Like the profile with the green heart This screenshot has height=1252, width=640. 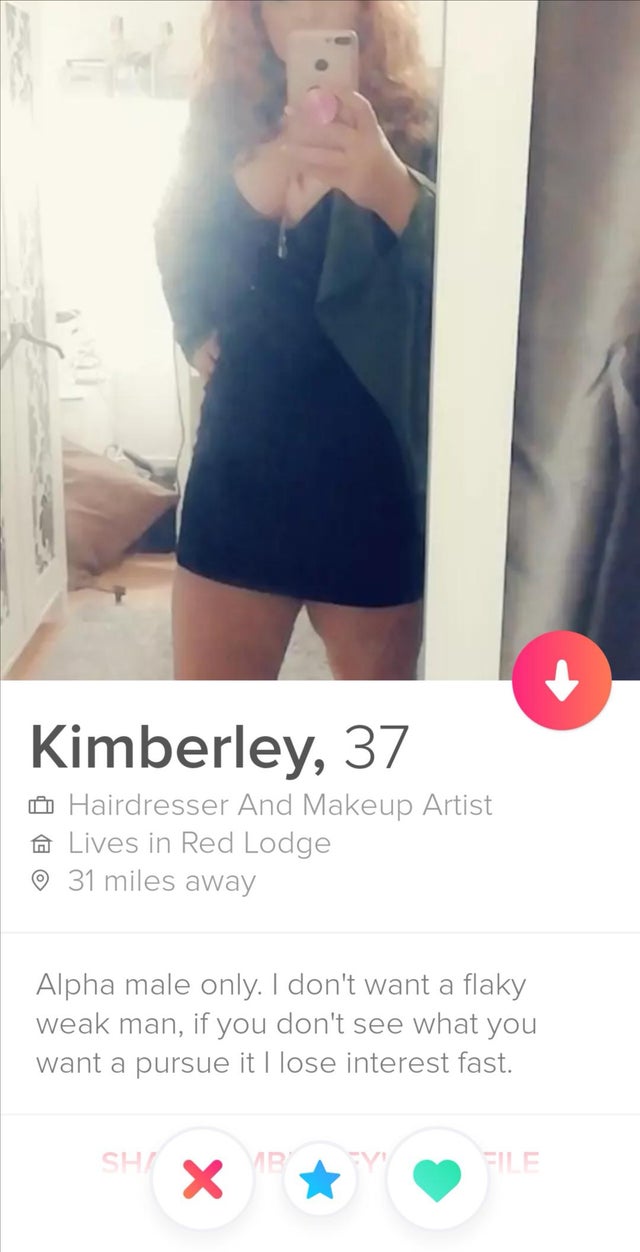437,1180
